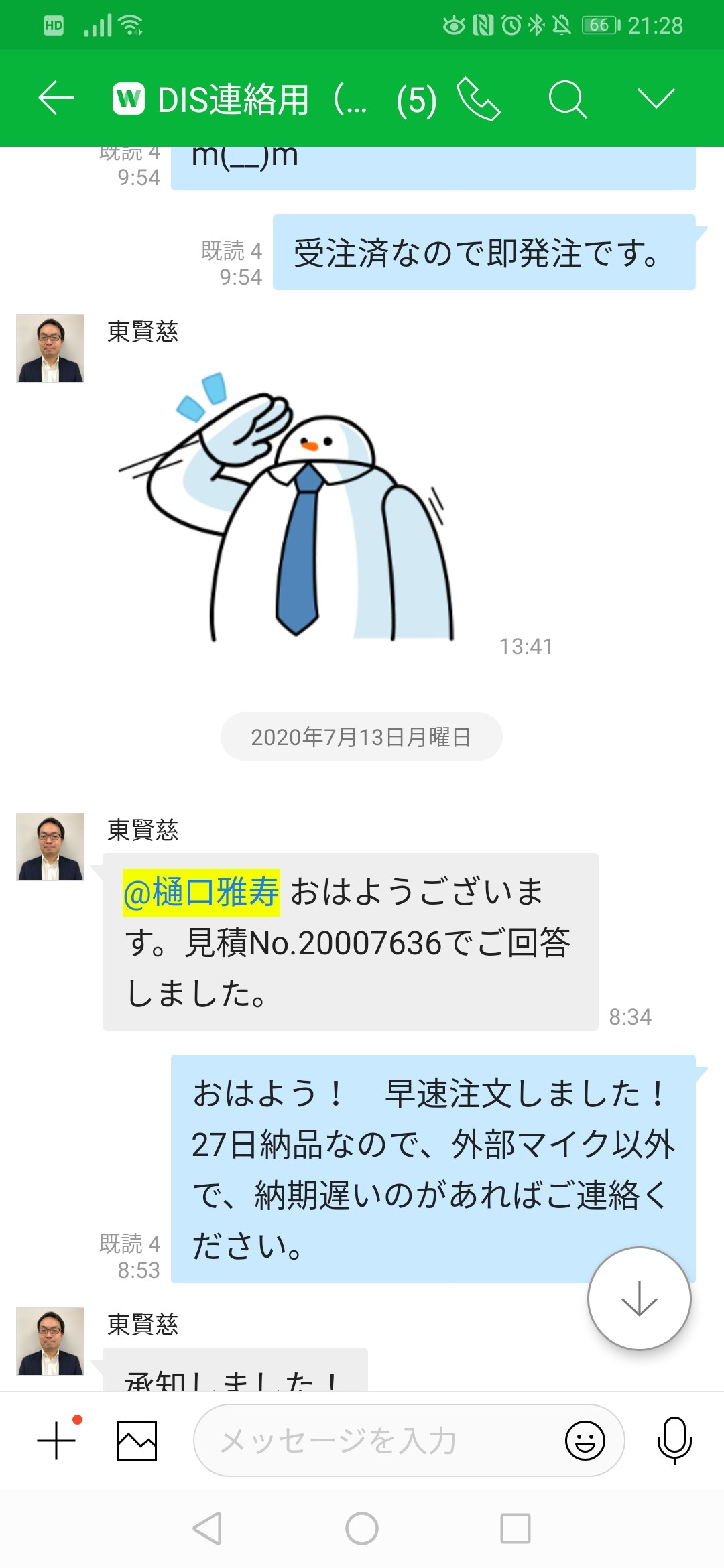Image resolution: width=724 pixels, height=1568 pixels.
Task: Open 東賢慈's profile photo by the sticker
Action: 50,348
